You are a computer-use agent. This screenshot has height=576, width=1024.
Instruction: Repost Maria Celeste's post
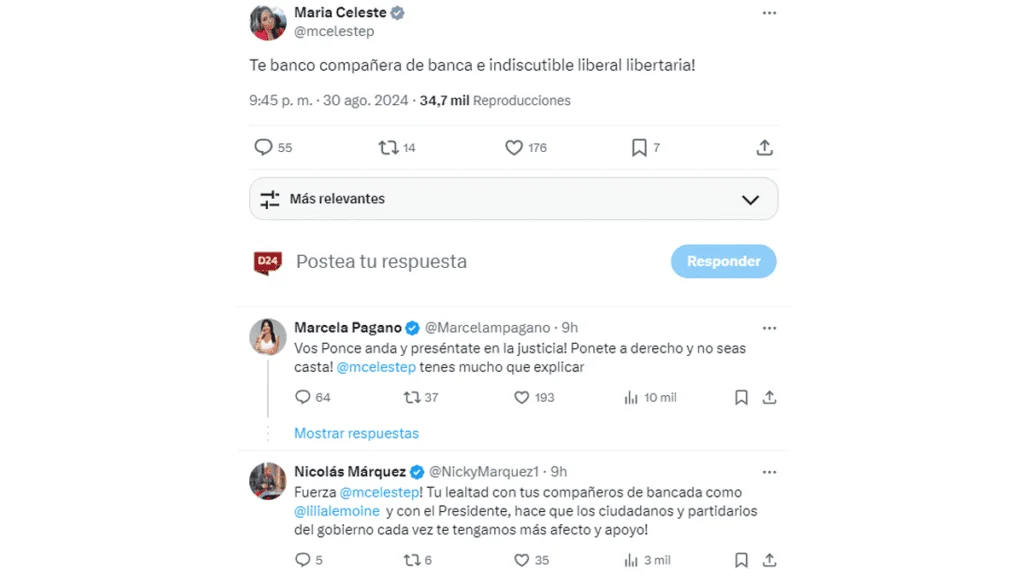pyautogui.click(x=389, y=147)
